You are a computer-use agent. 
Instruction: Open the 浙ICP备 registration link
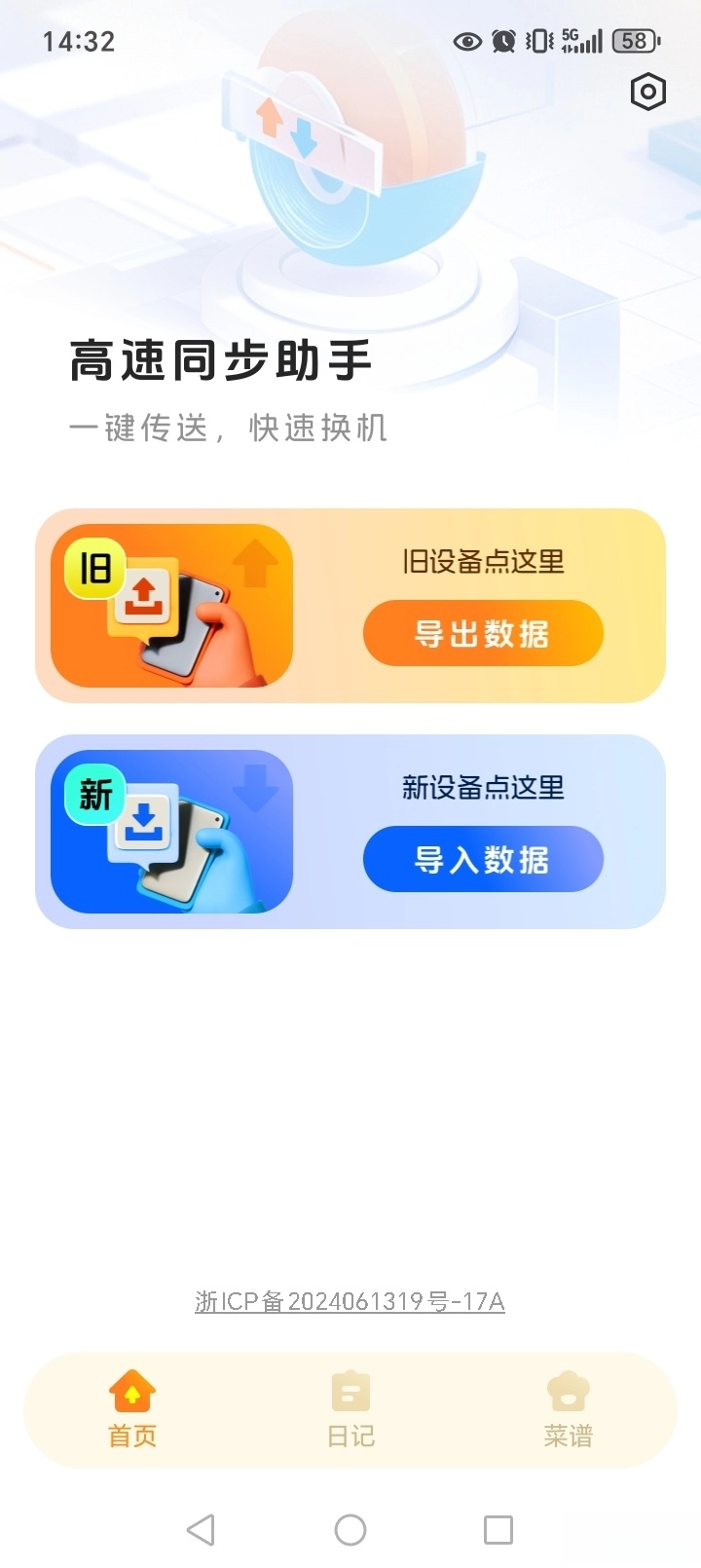tap(350, 1300)
